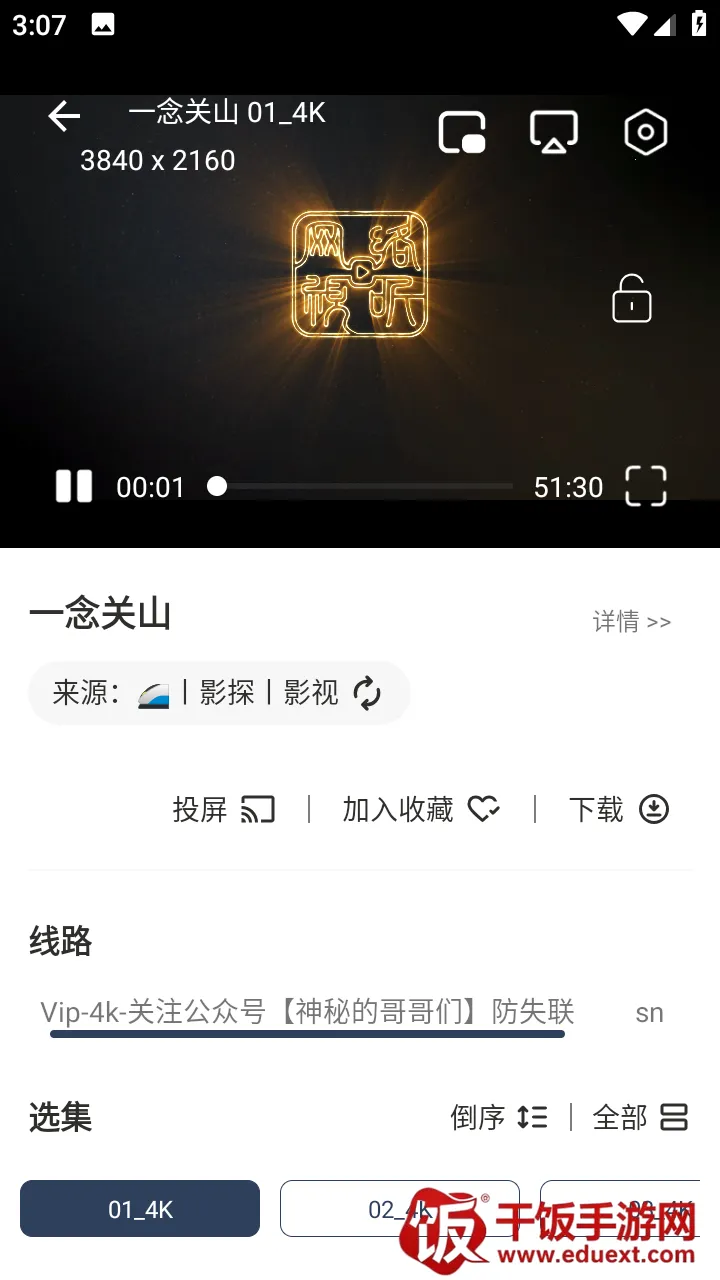The height and width of the screenshot is (1280, 720).
Task: Show 全部 all episodes
Action: point(640,1117)
